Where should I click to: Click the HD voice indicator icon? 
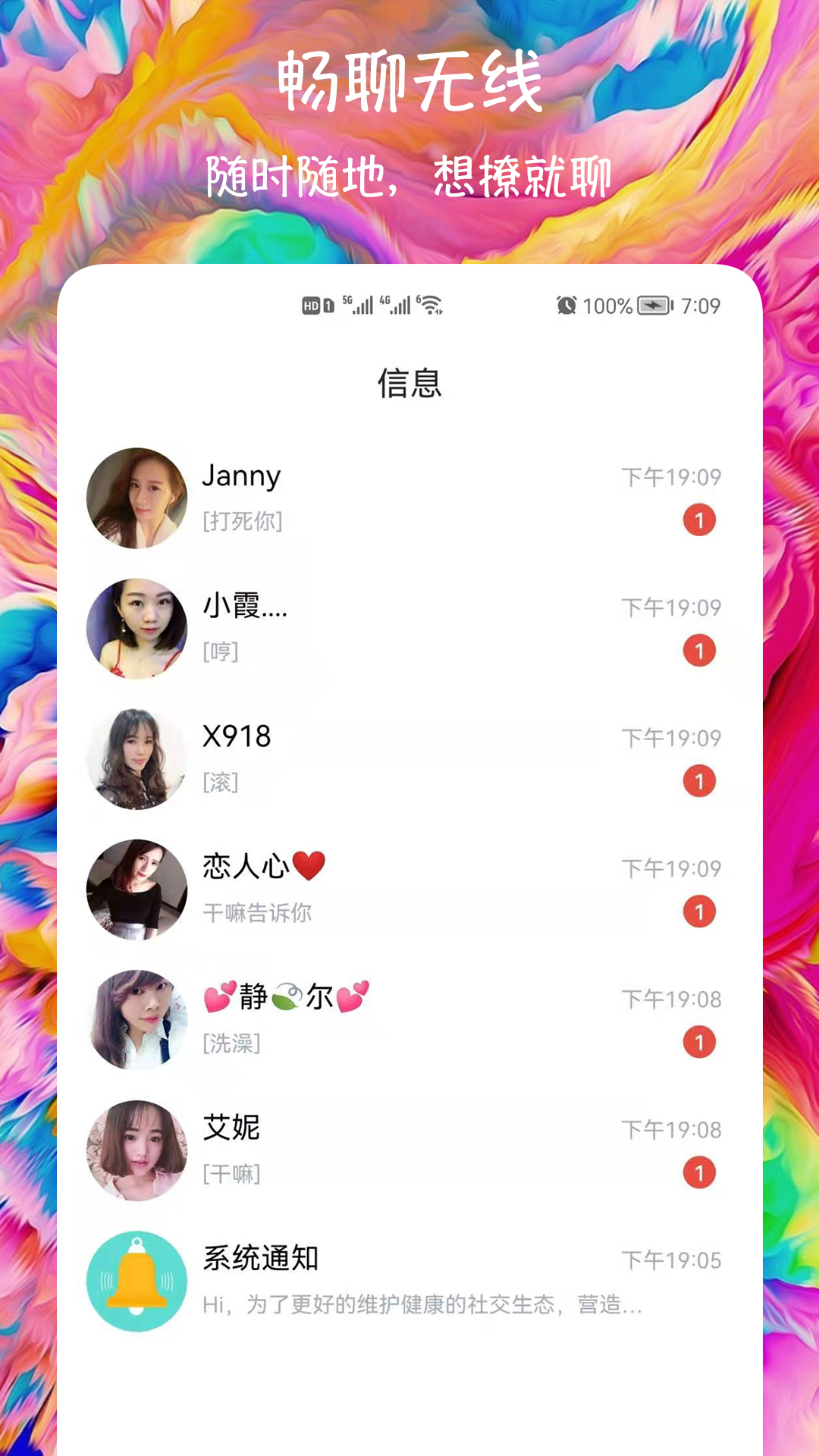[309, 306]
